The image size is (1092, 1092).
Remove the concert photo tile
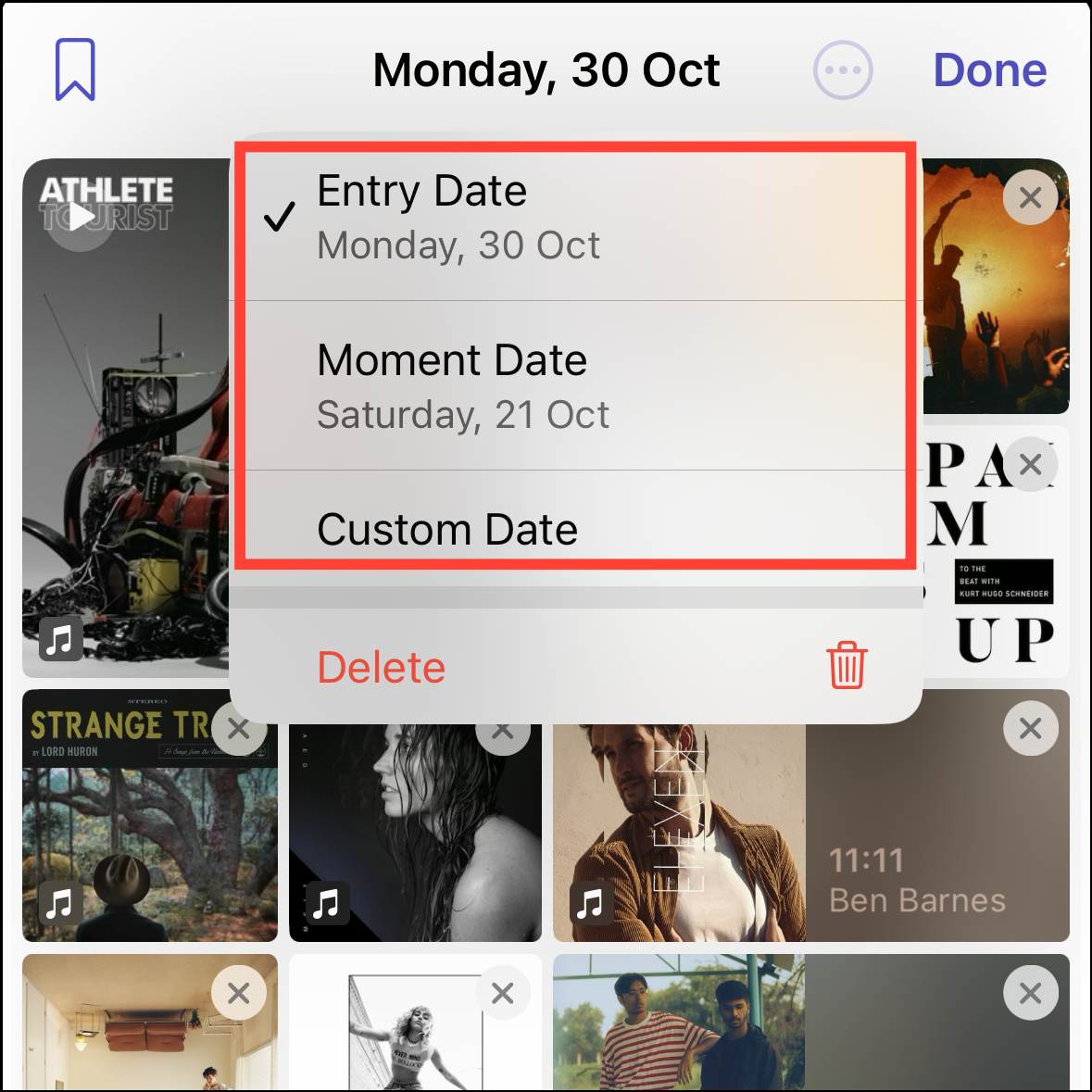[1030, 198]
